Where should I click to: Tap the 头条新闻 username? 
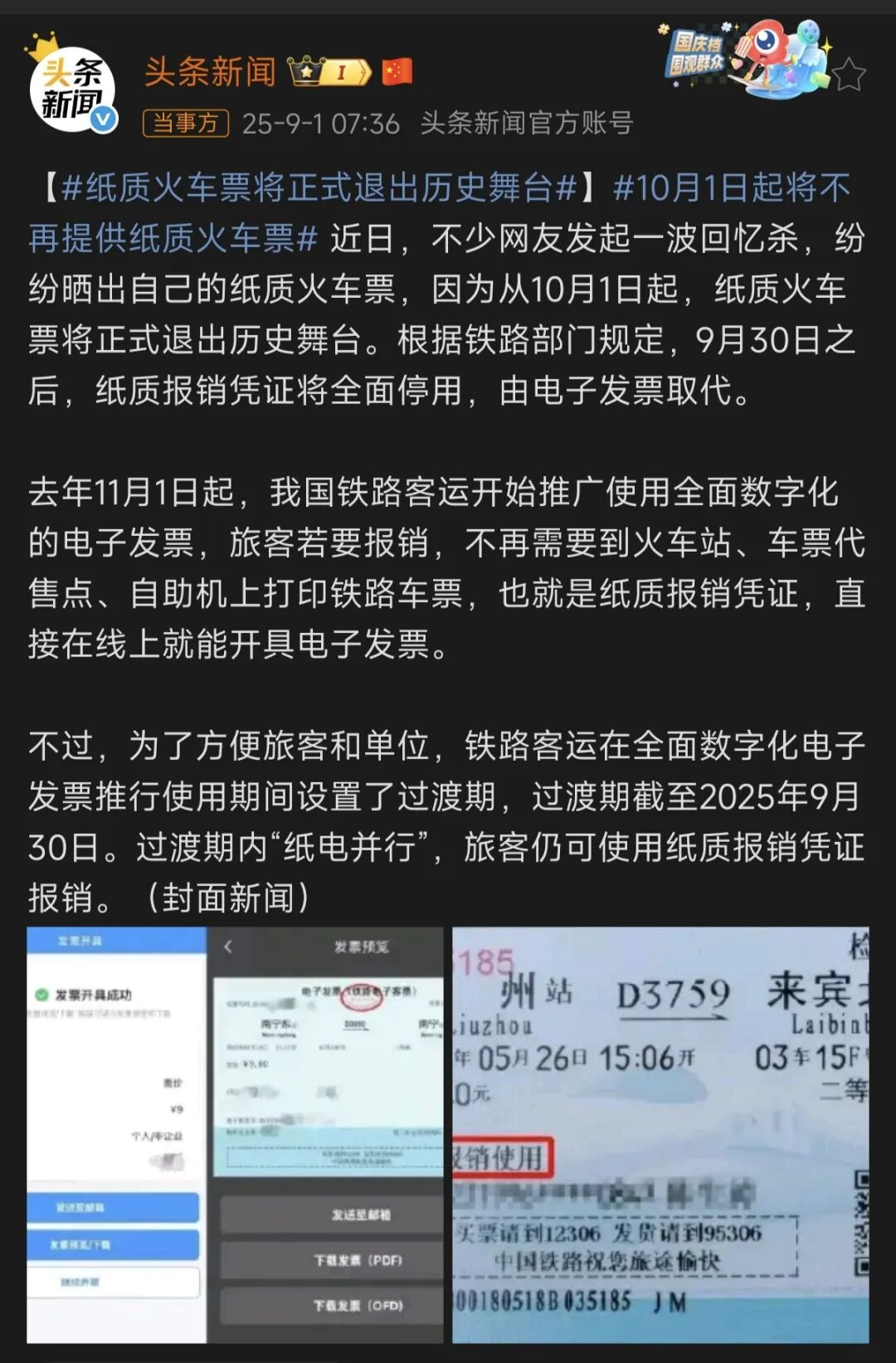point(210,71)
